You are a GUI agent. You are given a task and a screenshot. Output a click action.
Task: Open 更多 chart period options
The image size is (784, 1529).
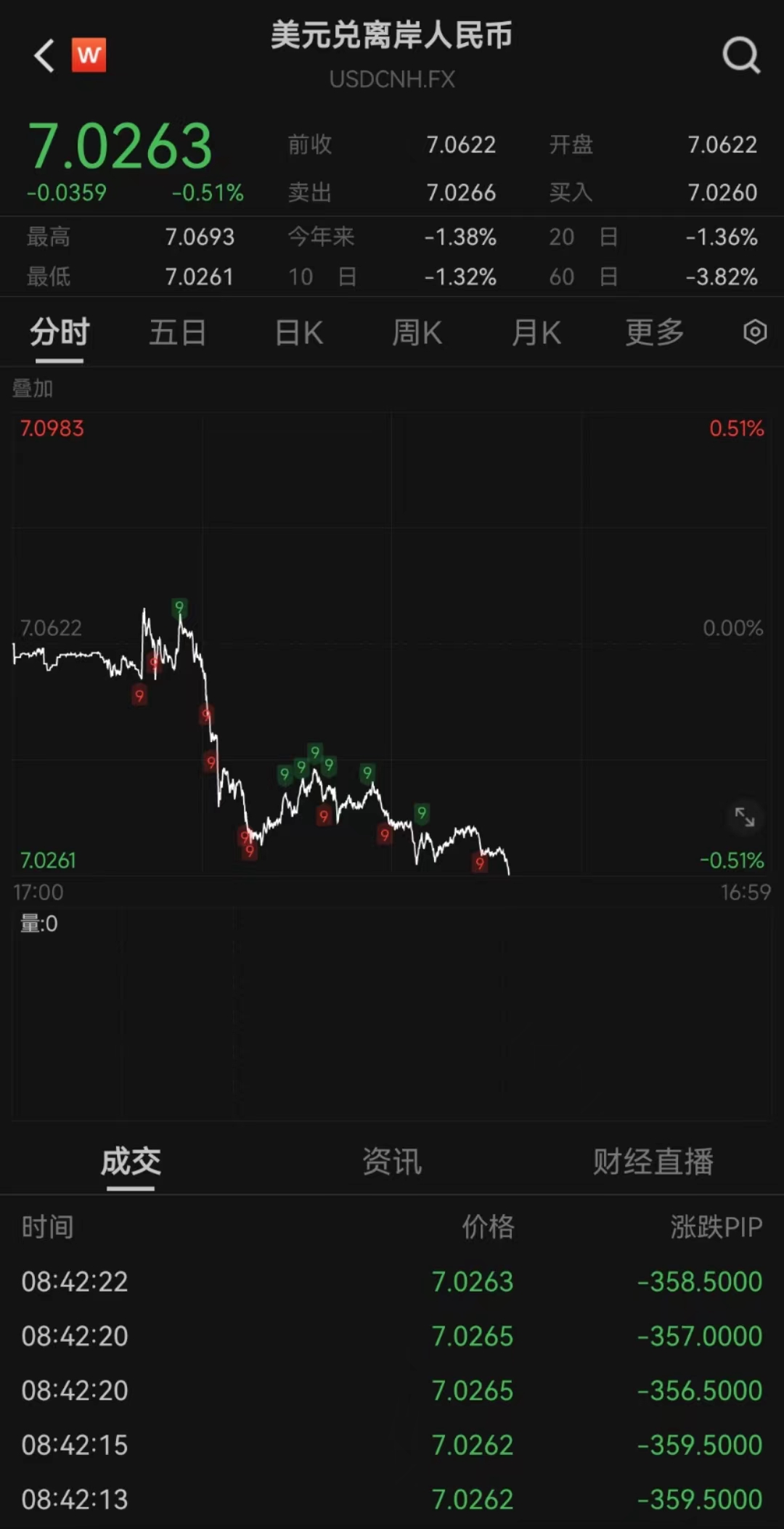655,333
